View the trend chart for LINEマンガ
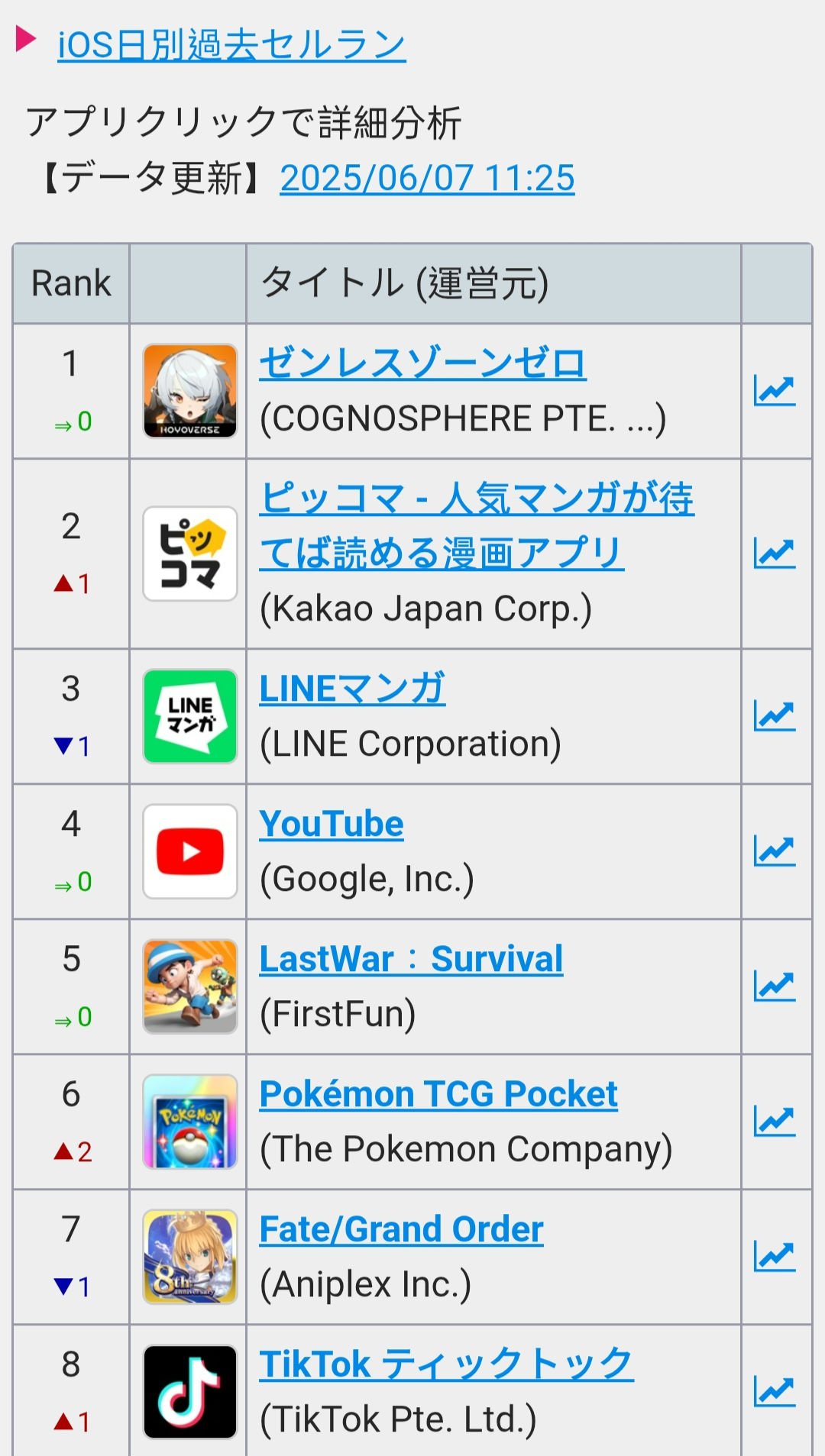This screenshot has width=825, height=1456. click(775, 715)
